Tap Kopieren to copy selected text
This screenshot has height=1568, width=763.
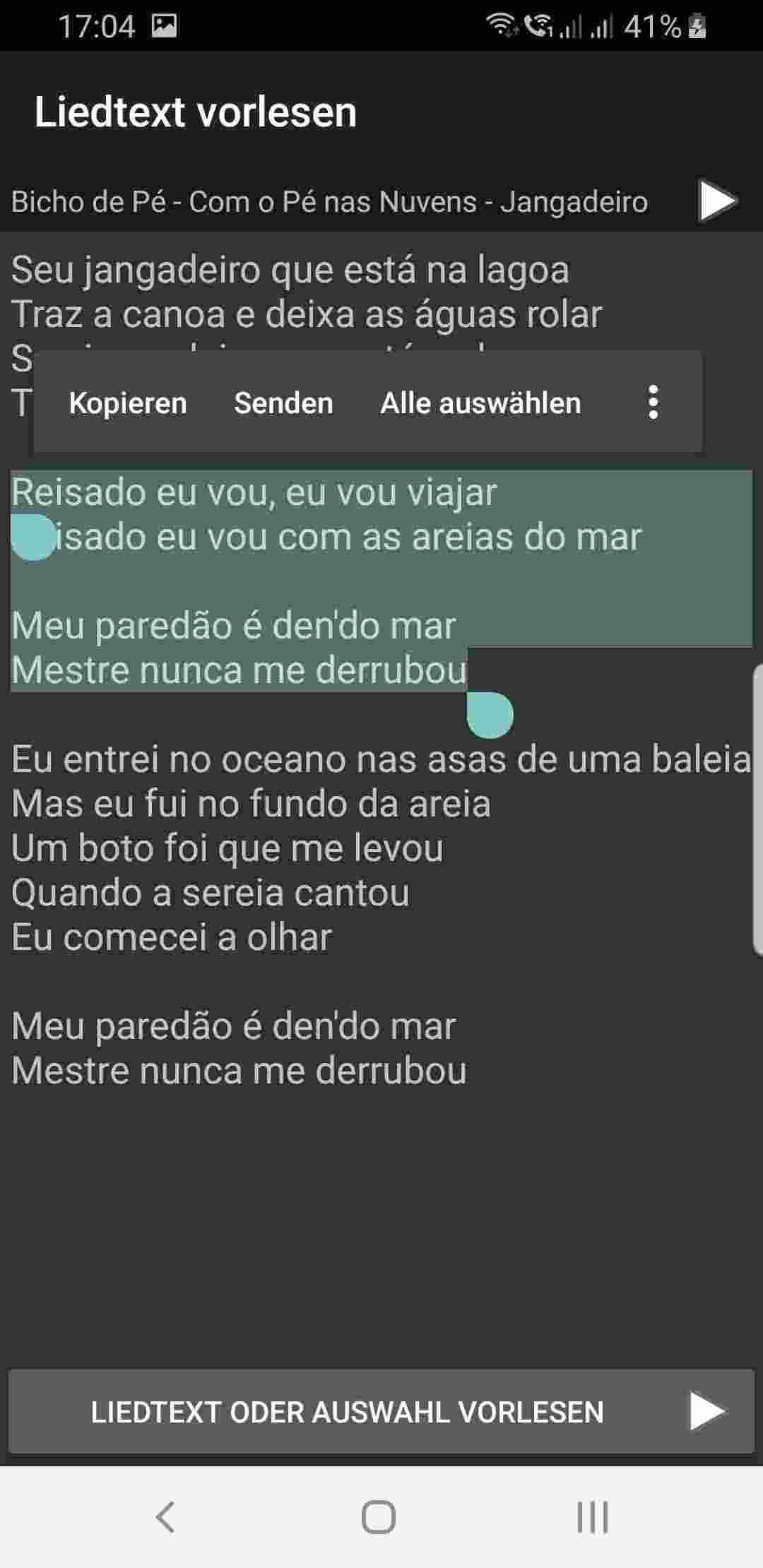click(127, 403)
